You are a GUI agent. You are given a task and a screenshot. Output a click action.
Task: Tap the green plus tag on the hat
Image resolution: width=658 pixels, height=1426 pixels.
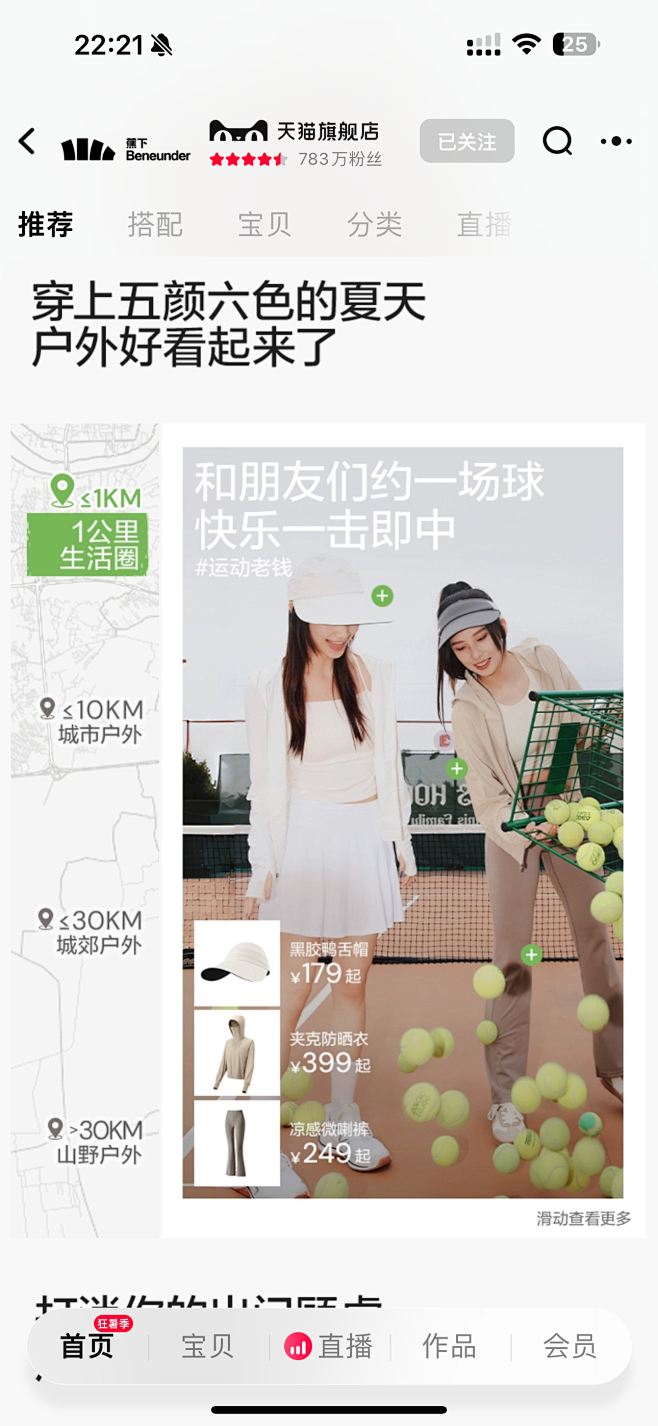coord(382,596)
